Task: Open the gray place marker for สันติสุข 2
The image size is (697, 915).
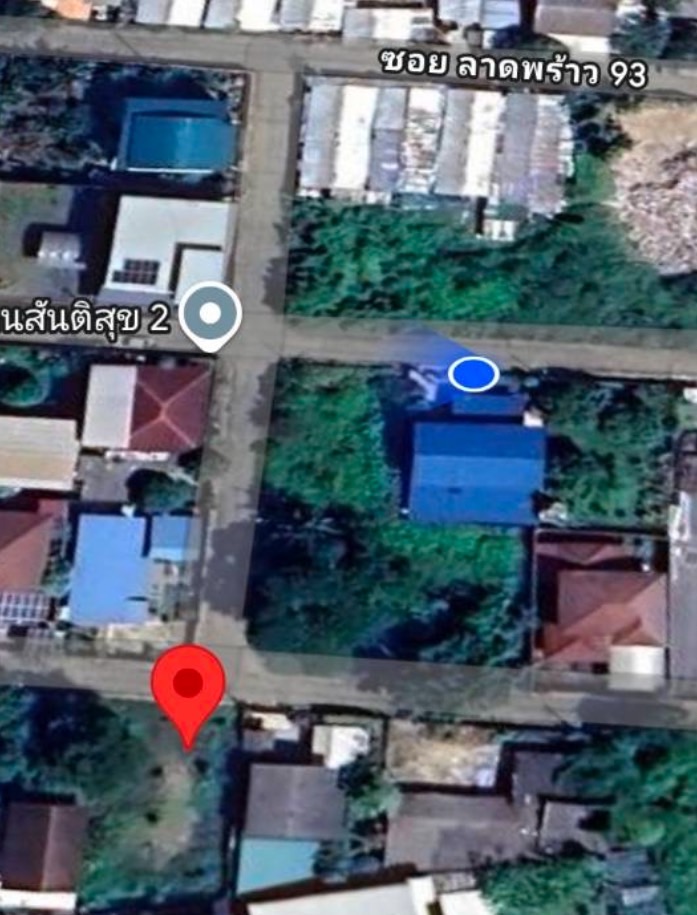Action: (x=210, y=314)
